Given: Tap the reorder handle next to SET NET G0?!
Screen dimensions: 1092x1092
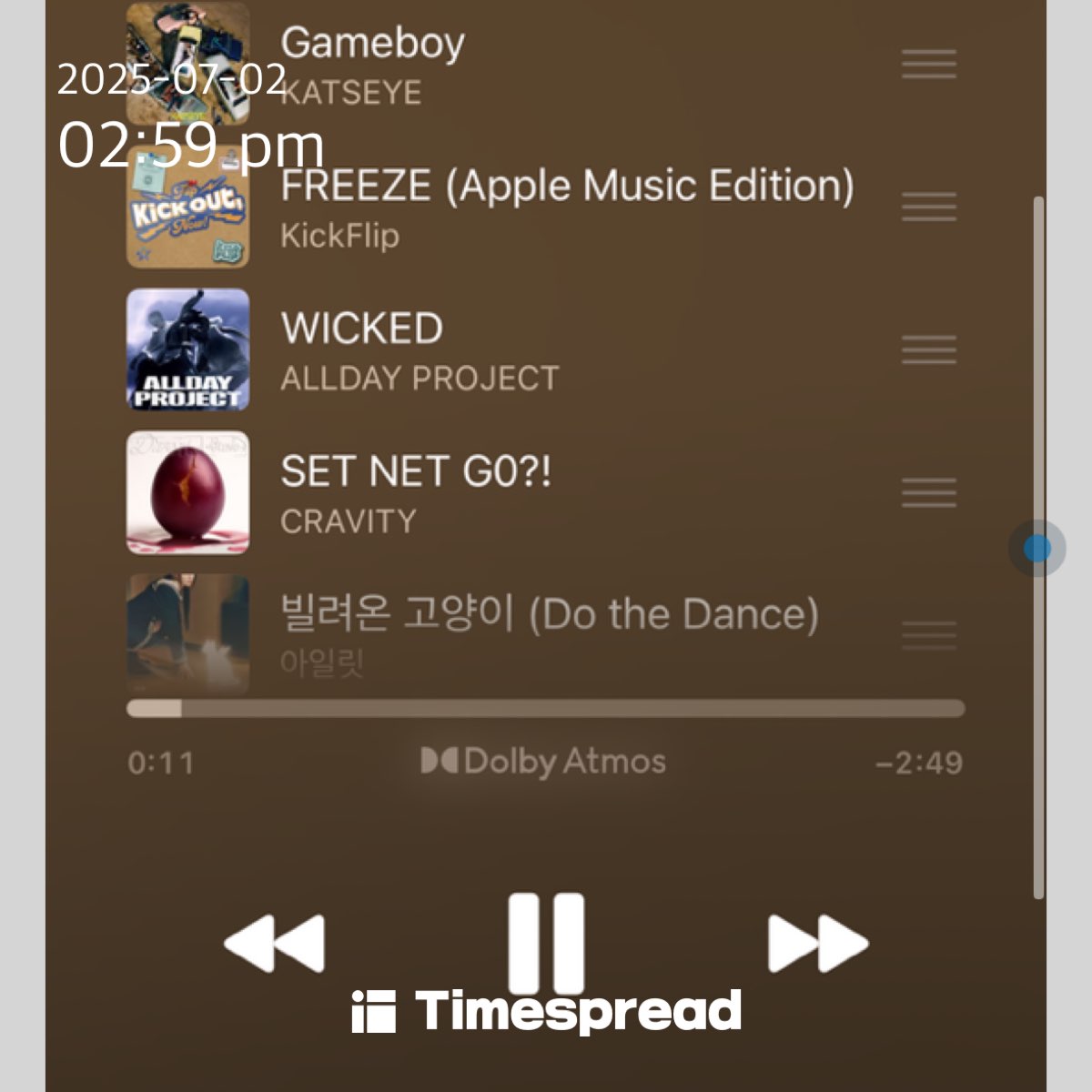Looking at the screenshot, I should click(928, 492).
